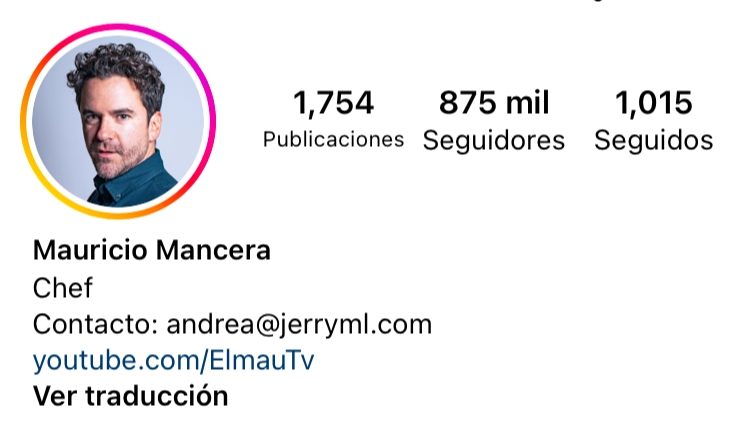View the 1,754 Publicaciones list

click(333, 120)
